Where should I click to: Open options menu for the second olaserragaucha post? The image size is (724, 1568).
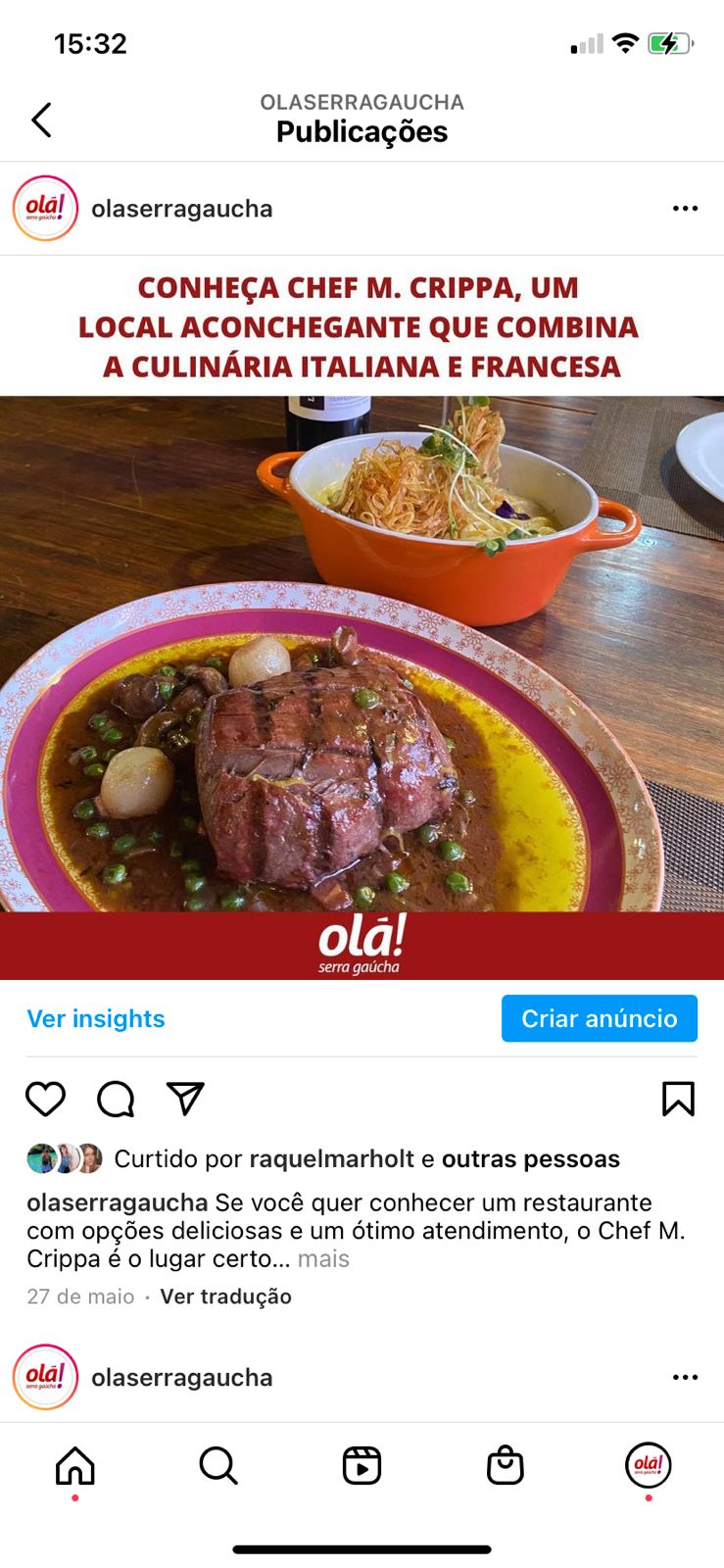(685, 1377)
